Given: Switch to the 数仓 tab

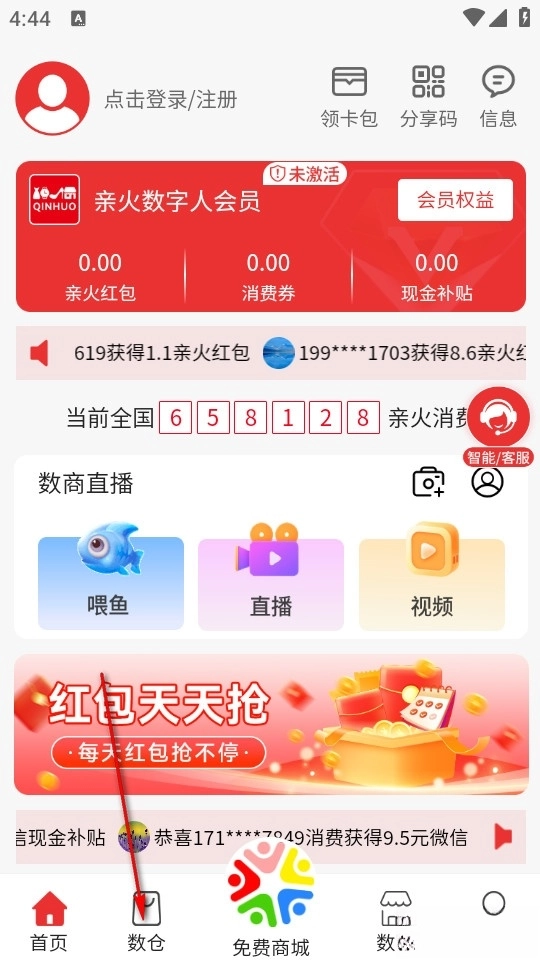Looking at the screenshot, I should [x=146, y=921].
